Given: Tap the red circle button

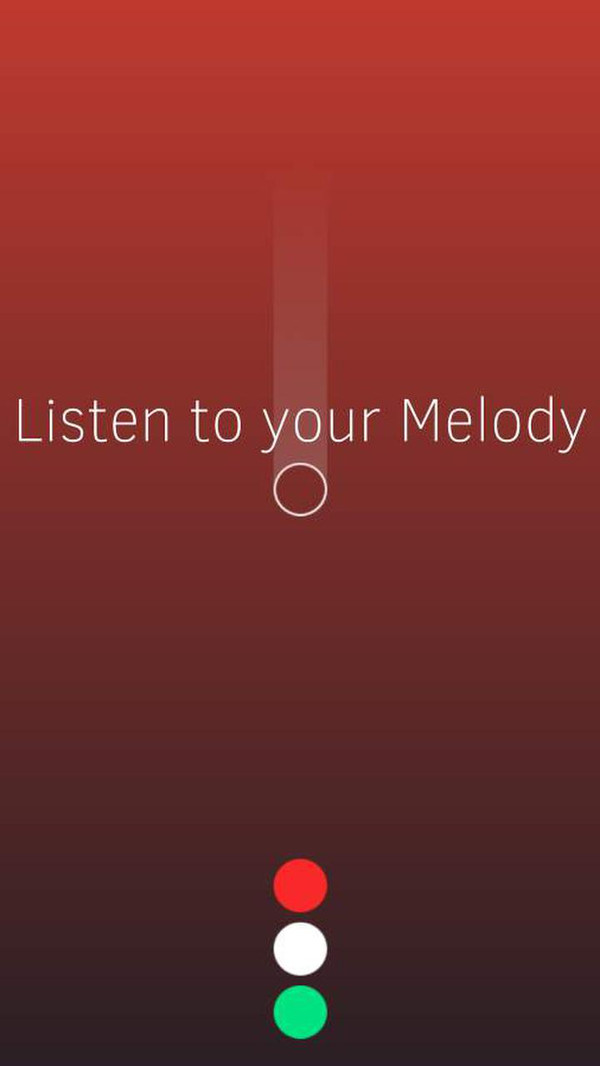Looking at the screenshot, I should 300,885.
